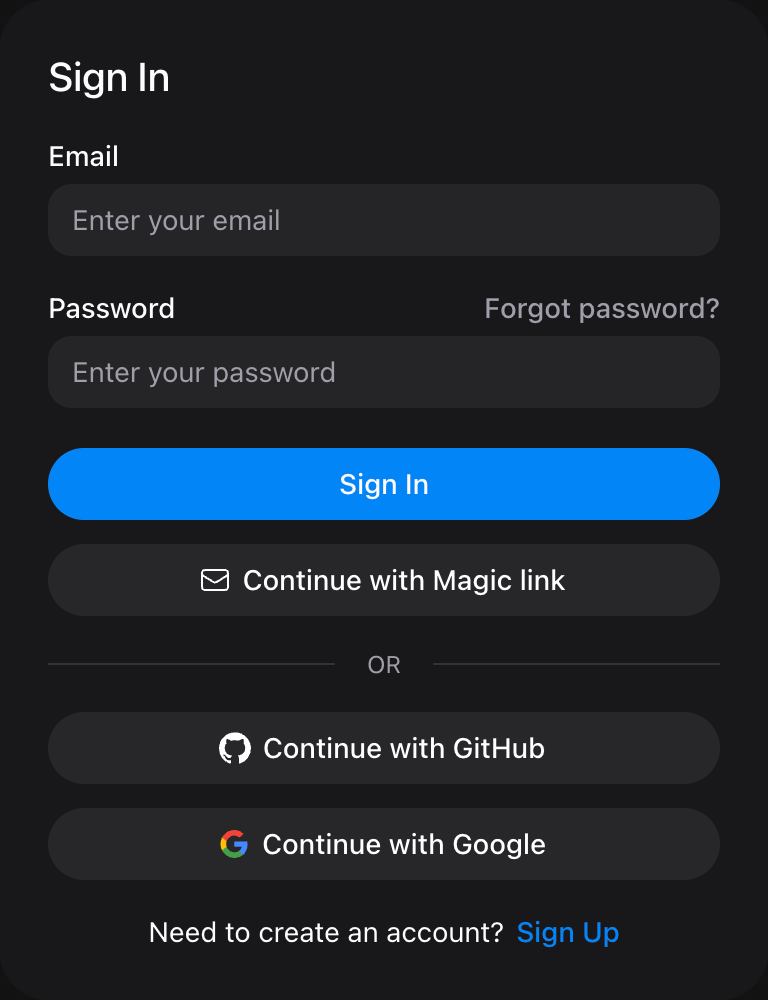Continue with Magic link
The width and height of the screenshot is (768, 1000).
(384, 580)
